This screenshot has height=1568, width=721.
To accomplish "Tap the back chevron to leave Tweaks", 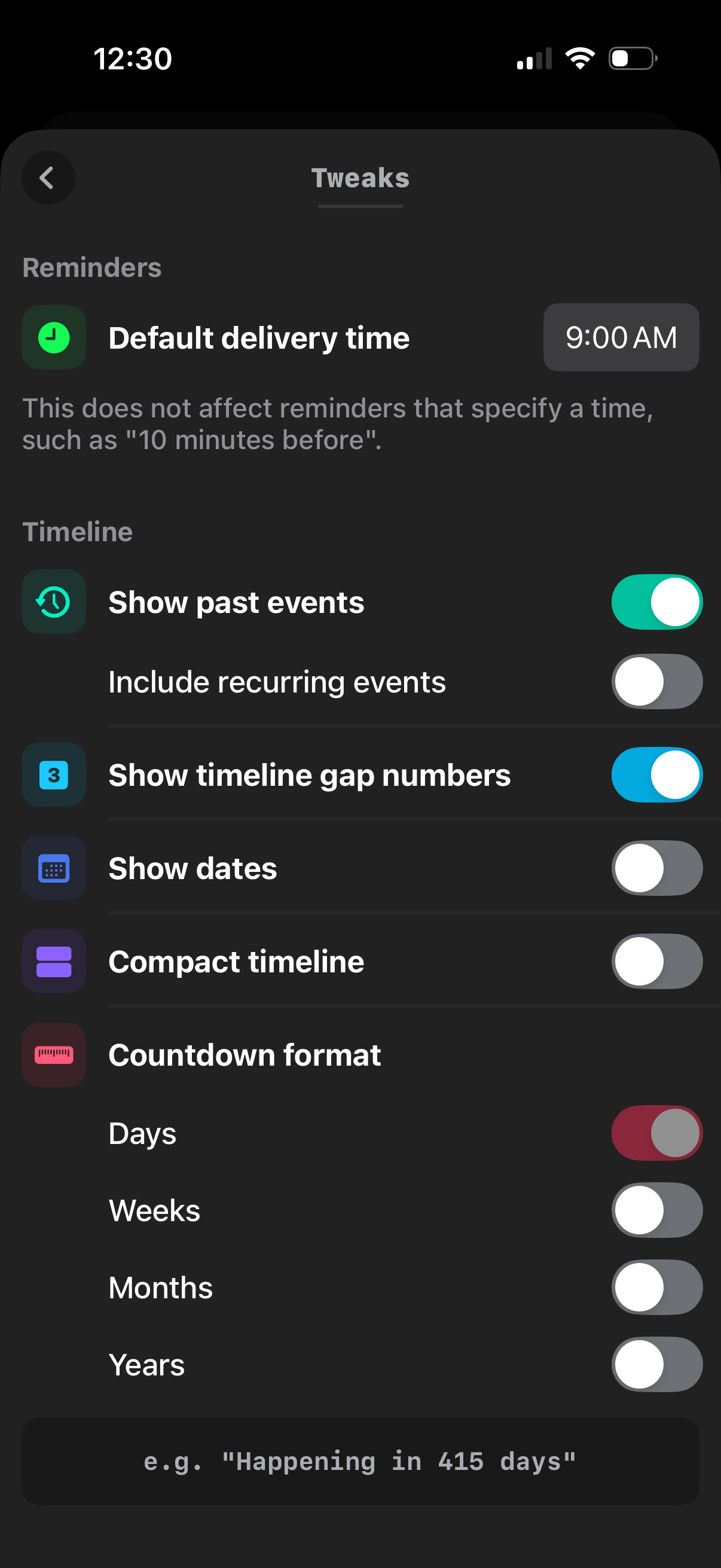I will pos(48,177).
